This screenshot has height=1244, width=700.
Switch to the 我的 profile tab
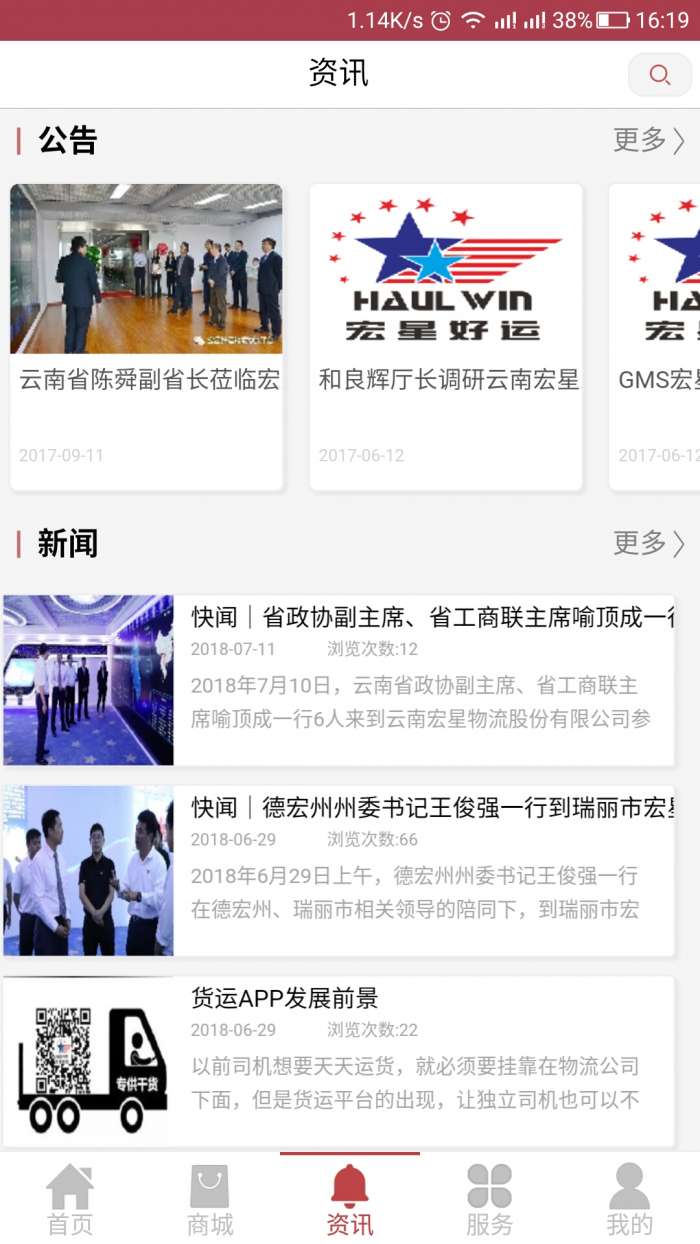tap(630, 1199)
